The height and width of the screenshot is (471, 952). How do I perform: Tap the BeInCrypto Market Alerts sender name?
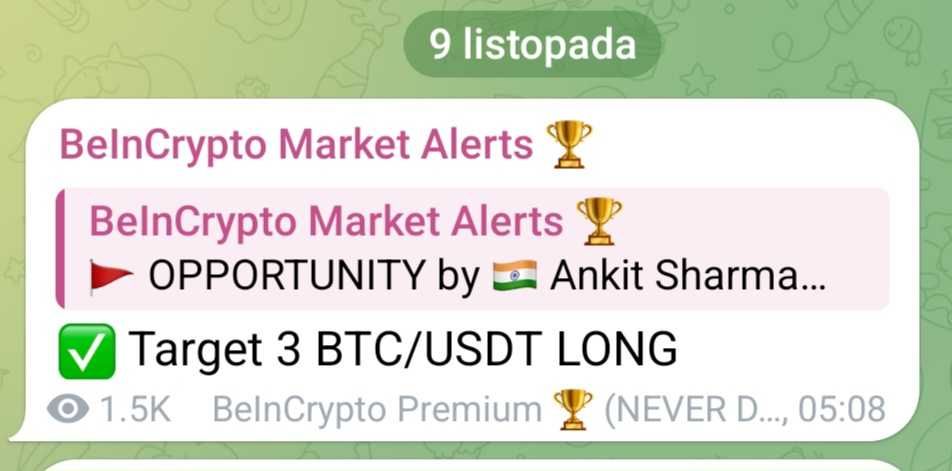pos(296,145)
